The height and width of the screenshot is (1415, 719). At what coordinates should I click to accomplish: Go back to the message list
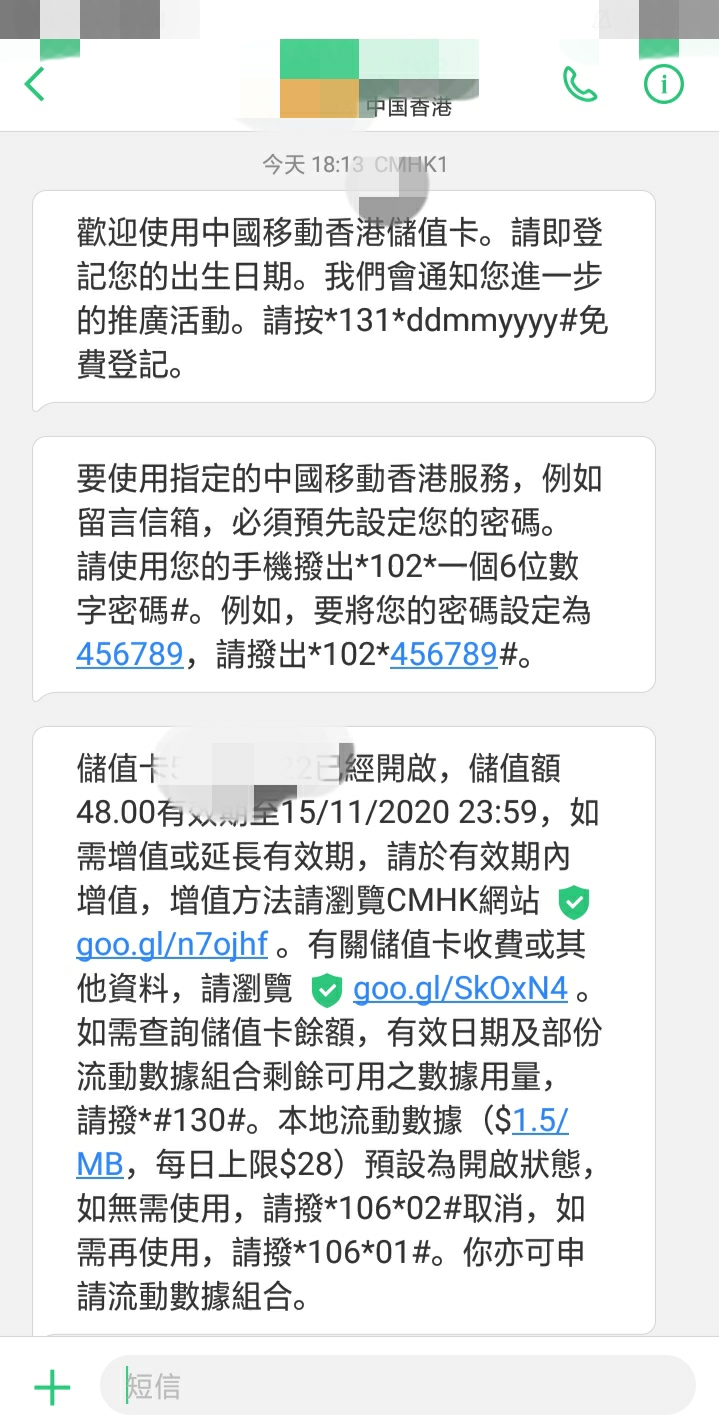pos(35,85)
